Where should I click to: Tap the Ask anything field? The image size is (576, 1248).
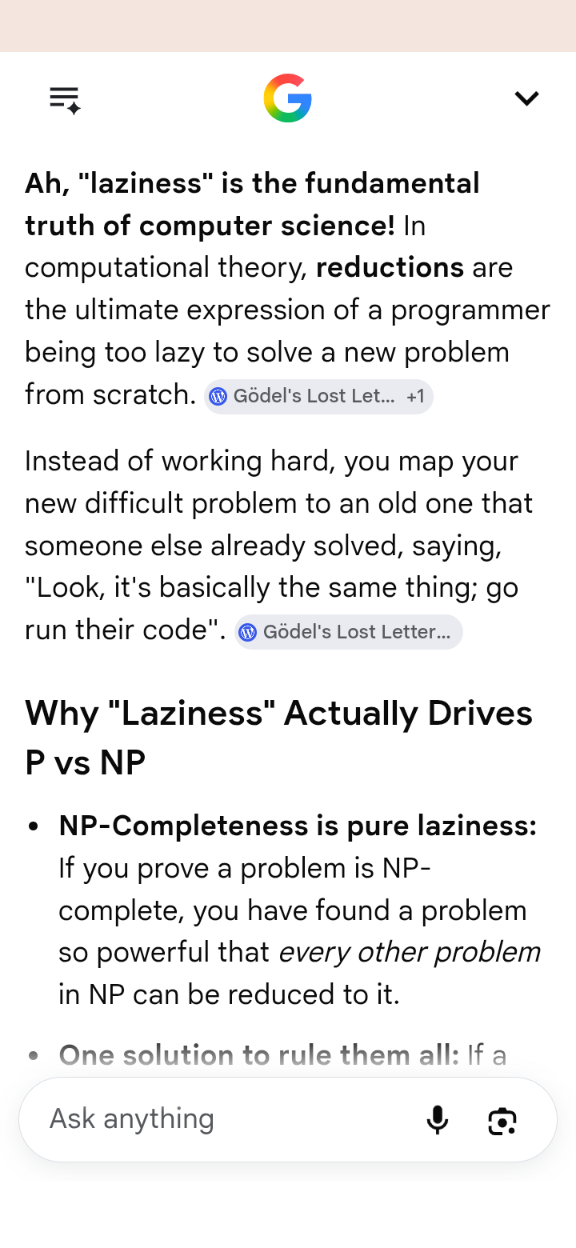220,1119
